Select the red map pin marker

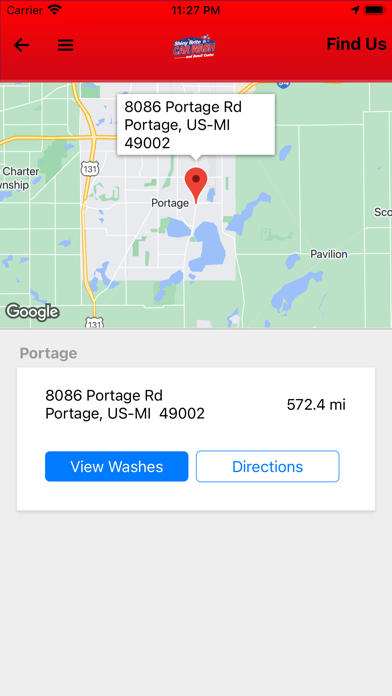coord(196,185)
